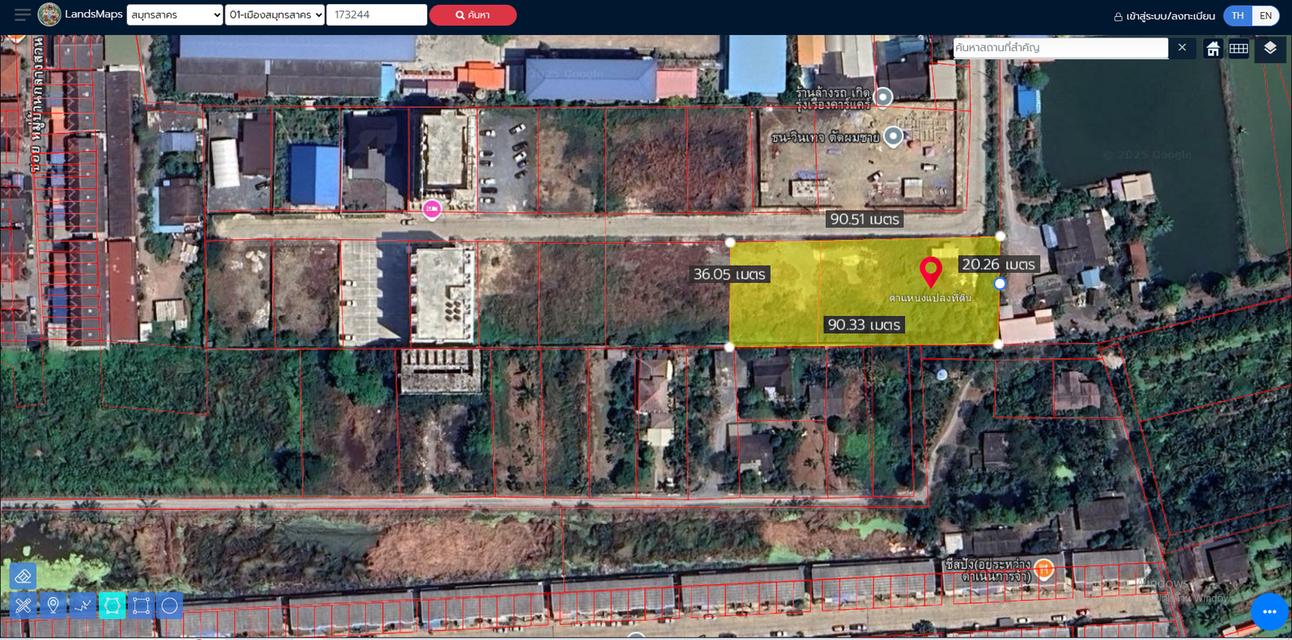The width and height of the screenshot is (1292, 640).
Task: Clear the place search box
Action: (1182, 48)
